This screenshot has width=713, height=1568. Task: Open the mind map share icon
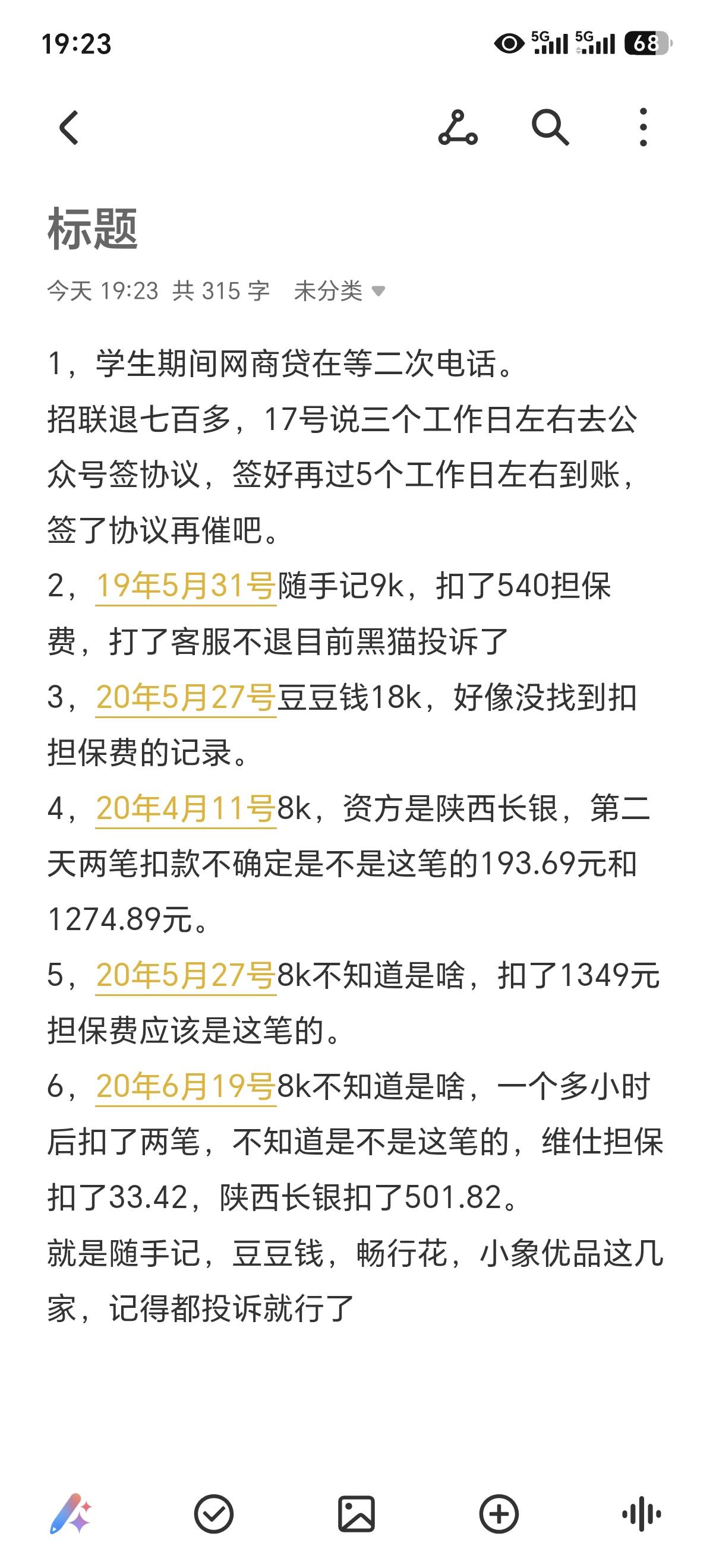pos(458,128)
